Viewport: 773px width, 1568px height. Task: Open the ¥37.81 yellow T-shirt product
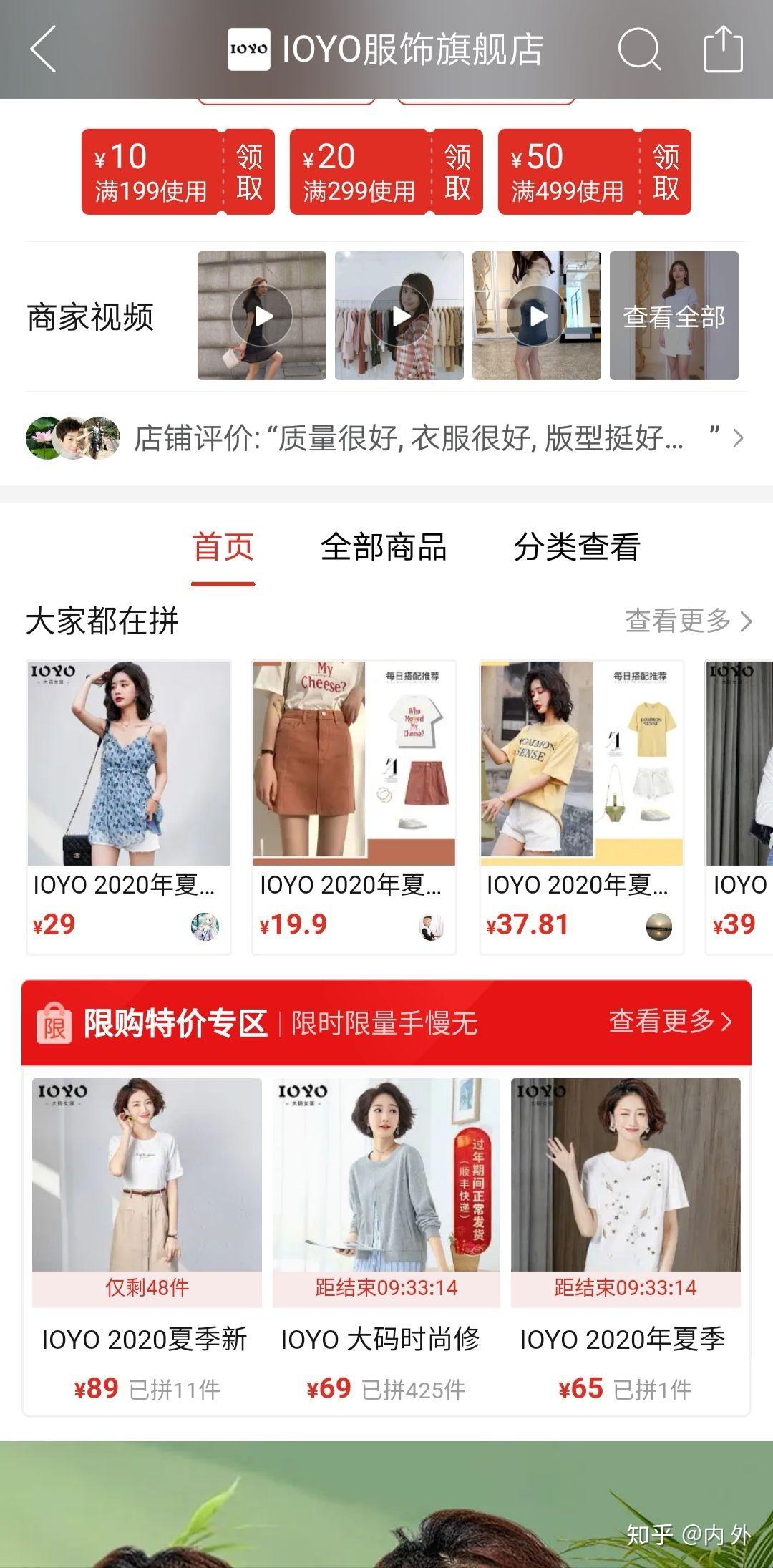(x=581, y=788)
